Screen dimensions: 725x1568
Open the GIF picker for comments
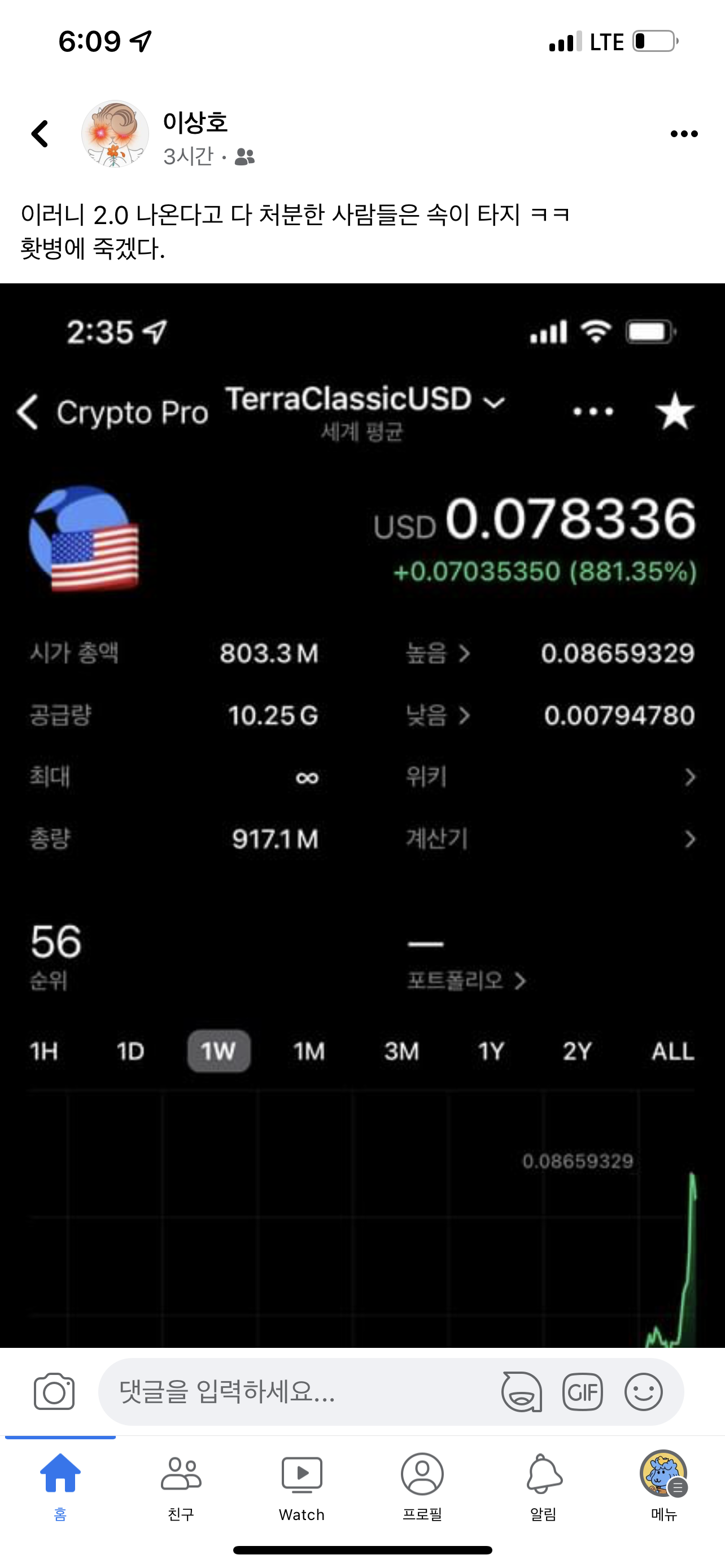tap(583, 1391)
